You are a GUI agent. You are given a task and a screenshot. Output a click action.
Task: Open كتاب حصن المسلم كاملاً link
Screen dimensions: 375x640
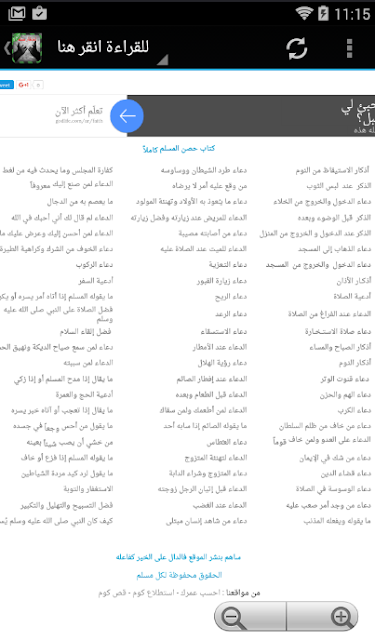[179, 149]
